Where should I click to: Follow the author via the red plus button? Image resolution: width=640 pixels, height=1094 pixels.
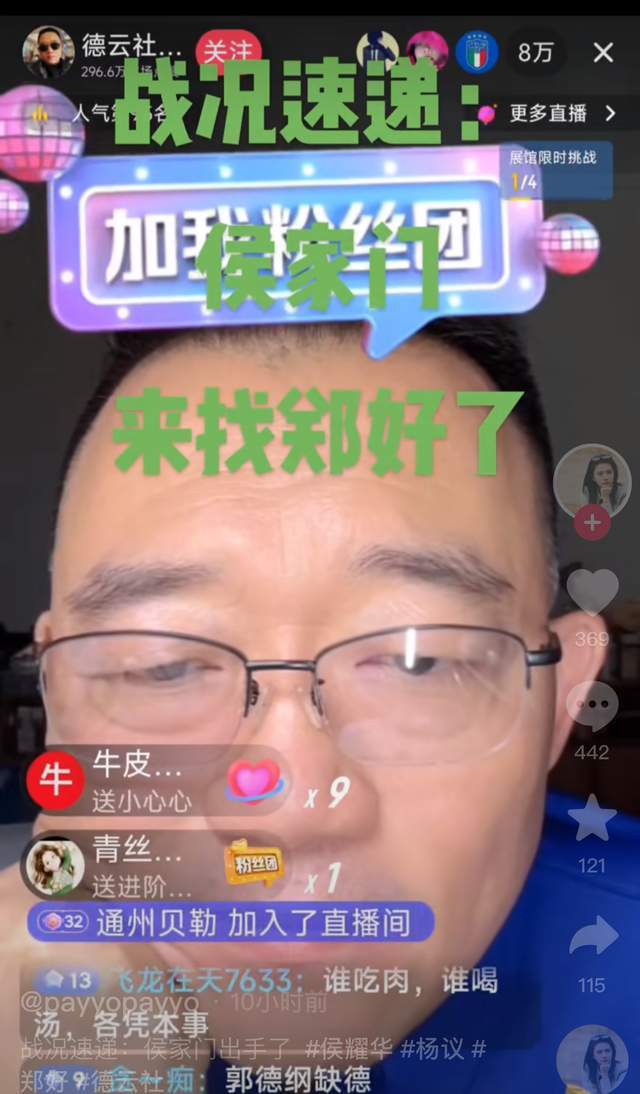click(592, 523)
